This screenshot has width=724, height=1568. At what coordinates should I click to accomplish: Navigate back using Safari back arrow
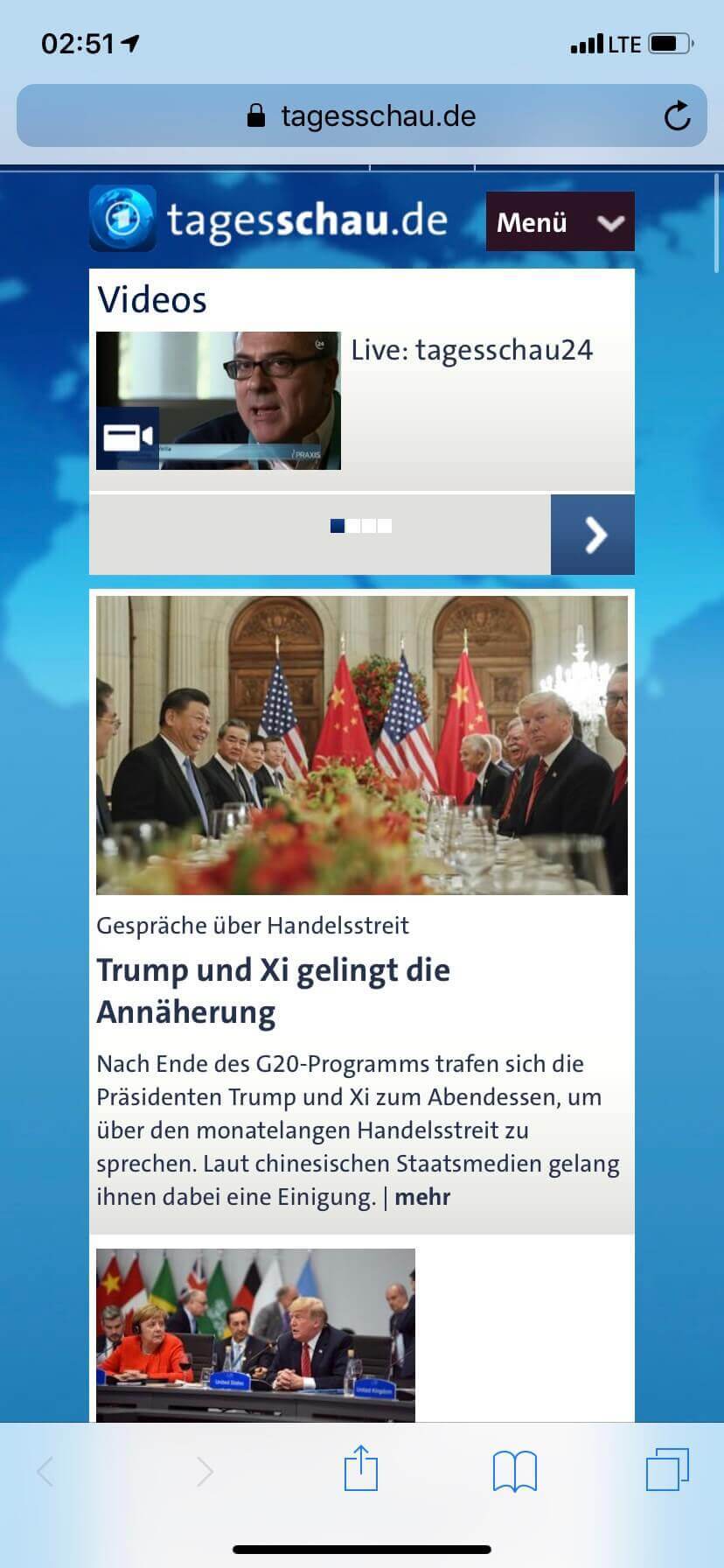(x=45, y=1471)
